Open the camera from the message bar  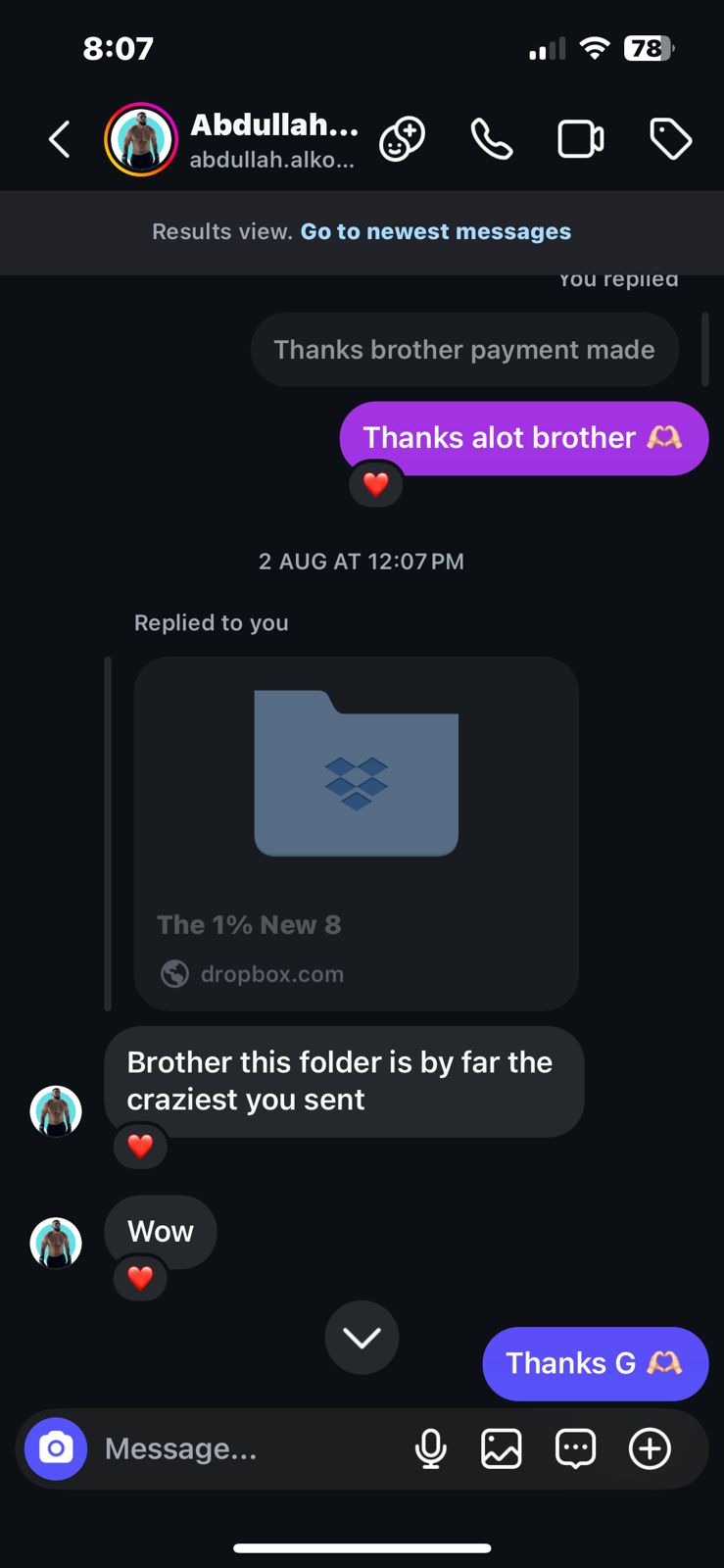point(56,1448)
